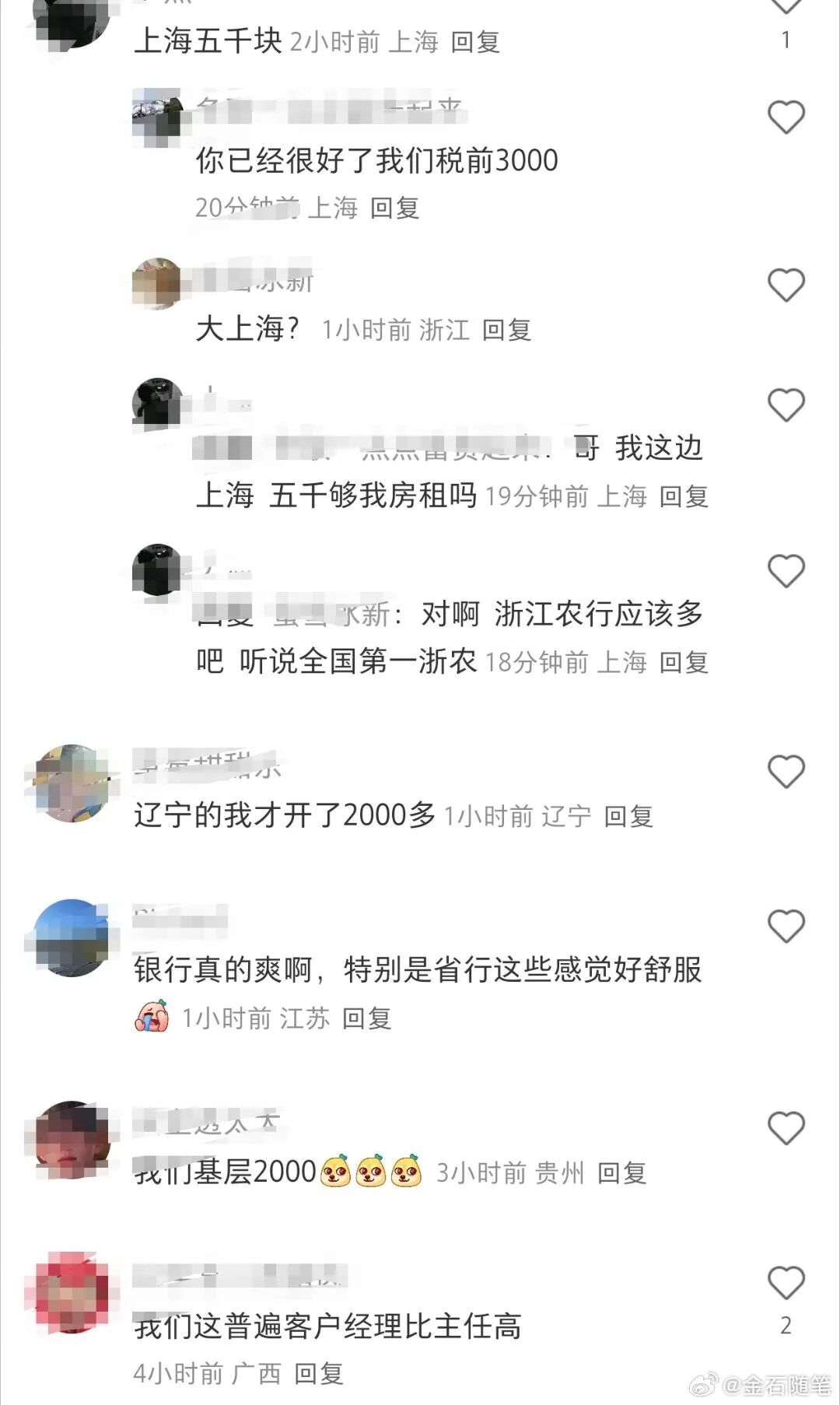Reply to the 贵州 comment '我们基层2000'
This screenshot has height=1405, width=840.
tap(621, 1173)
